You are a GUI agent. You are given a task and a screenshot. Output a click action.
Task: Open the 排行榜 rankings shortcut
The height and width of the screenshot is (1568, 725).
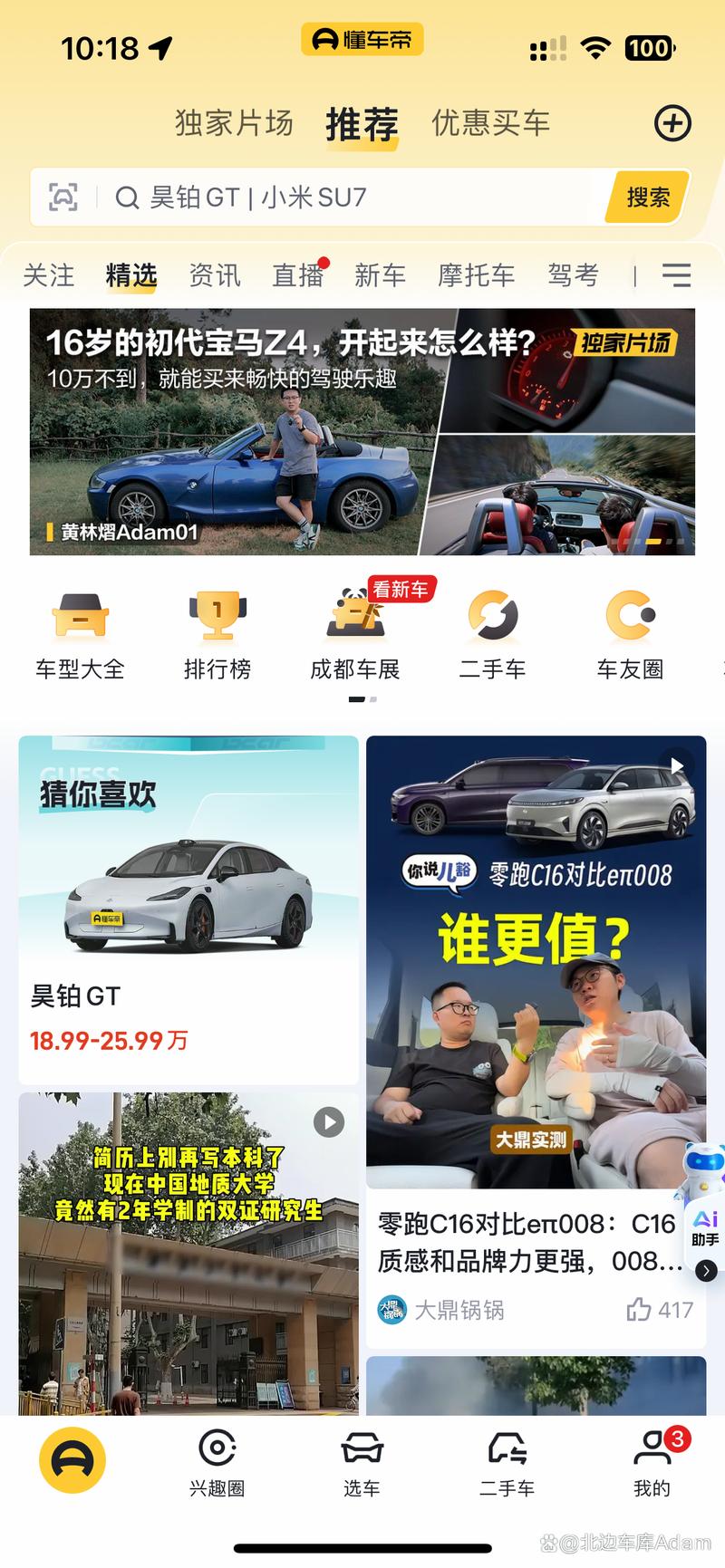click(217, 635)
